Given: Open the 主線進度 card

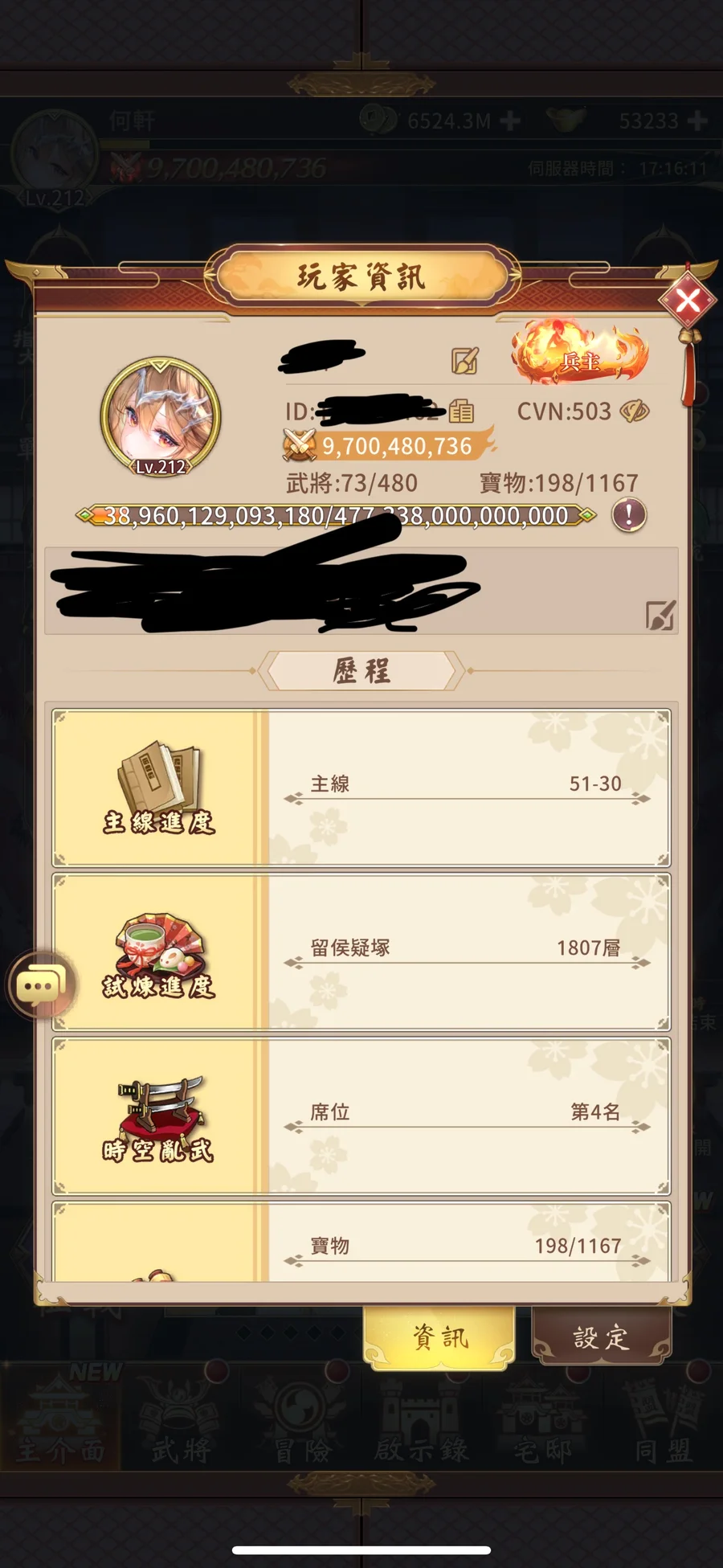Looking at the screenshot, I should tap(361, 788).
